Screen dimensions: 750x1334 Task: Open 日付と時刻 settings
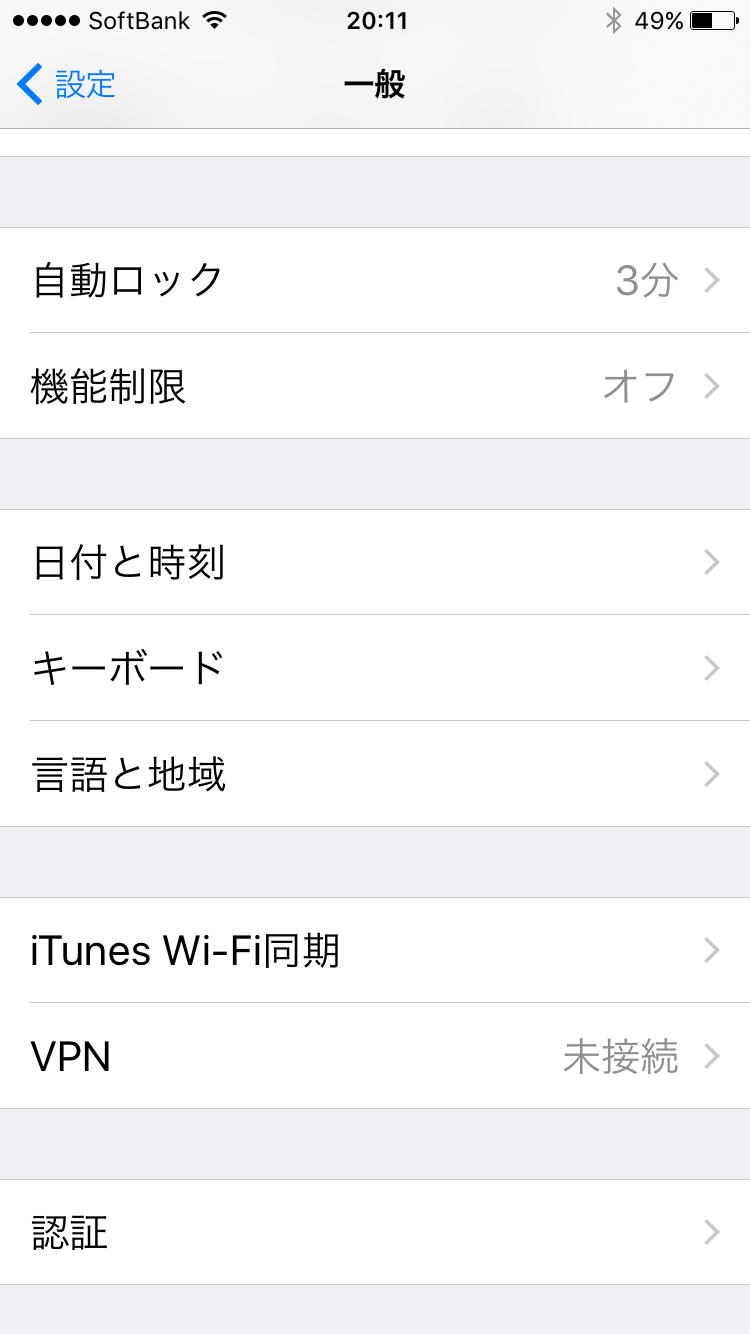tap(375, 562)
